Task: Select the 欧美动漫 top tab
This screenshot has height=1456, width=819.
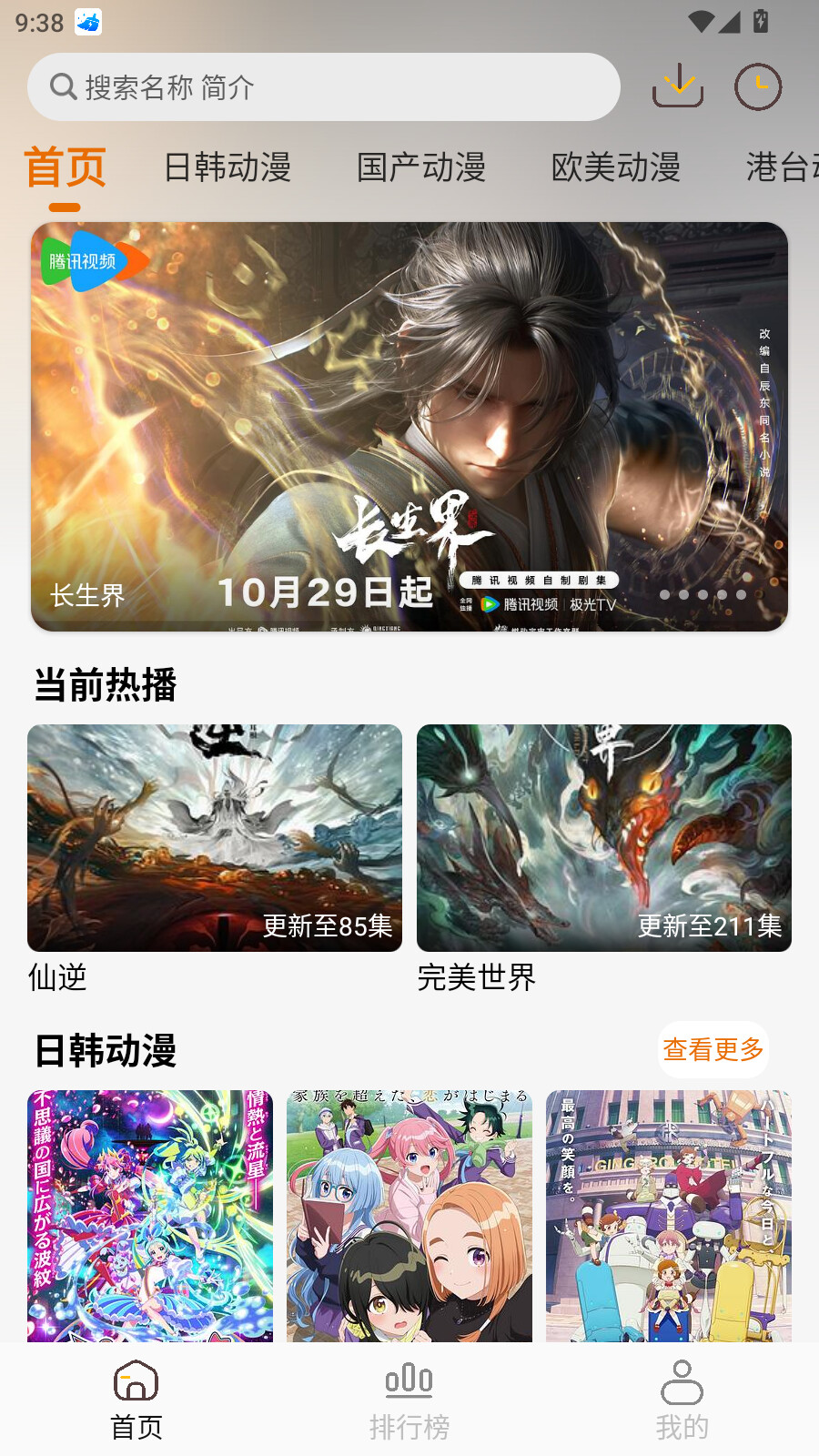Action: [x=616, y=167]
